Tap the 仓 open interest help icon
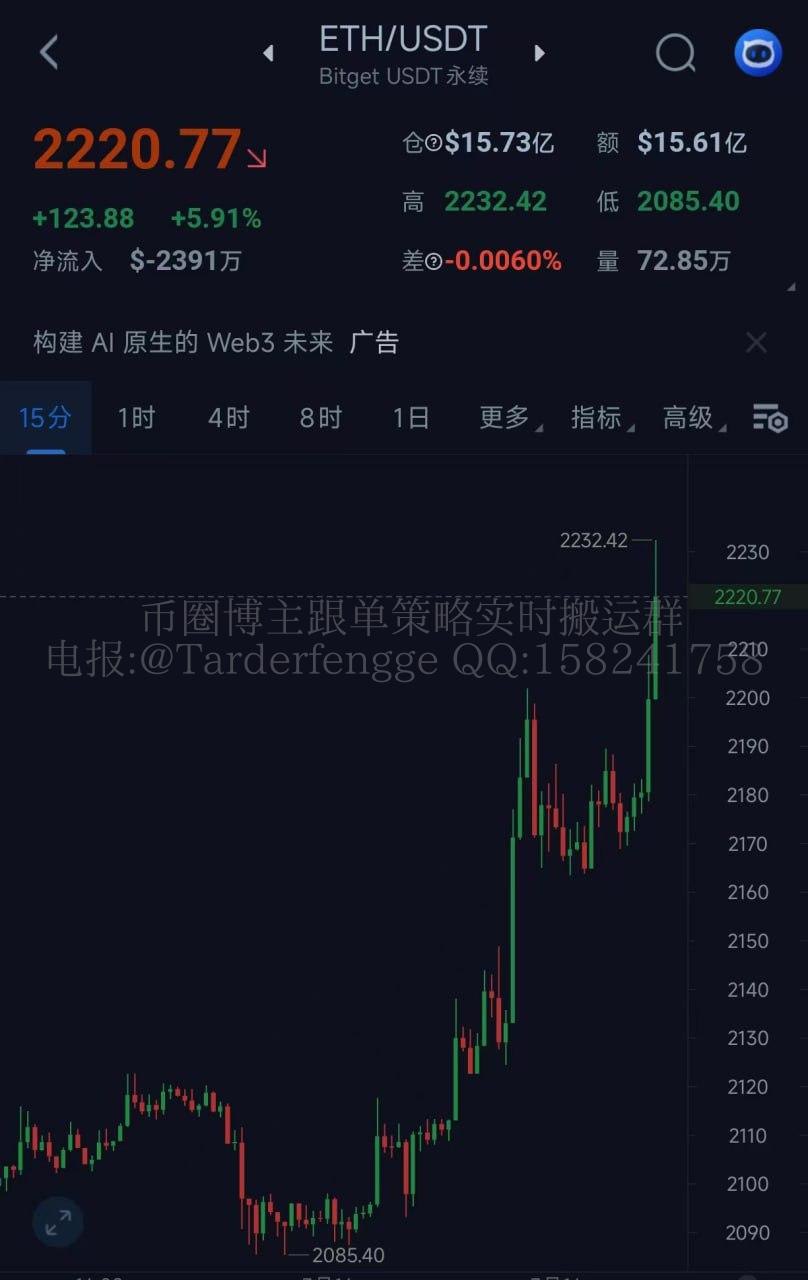Screen dimensions: 808x1280 click(x=433, y=144)
